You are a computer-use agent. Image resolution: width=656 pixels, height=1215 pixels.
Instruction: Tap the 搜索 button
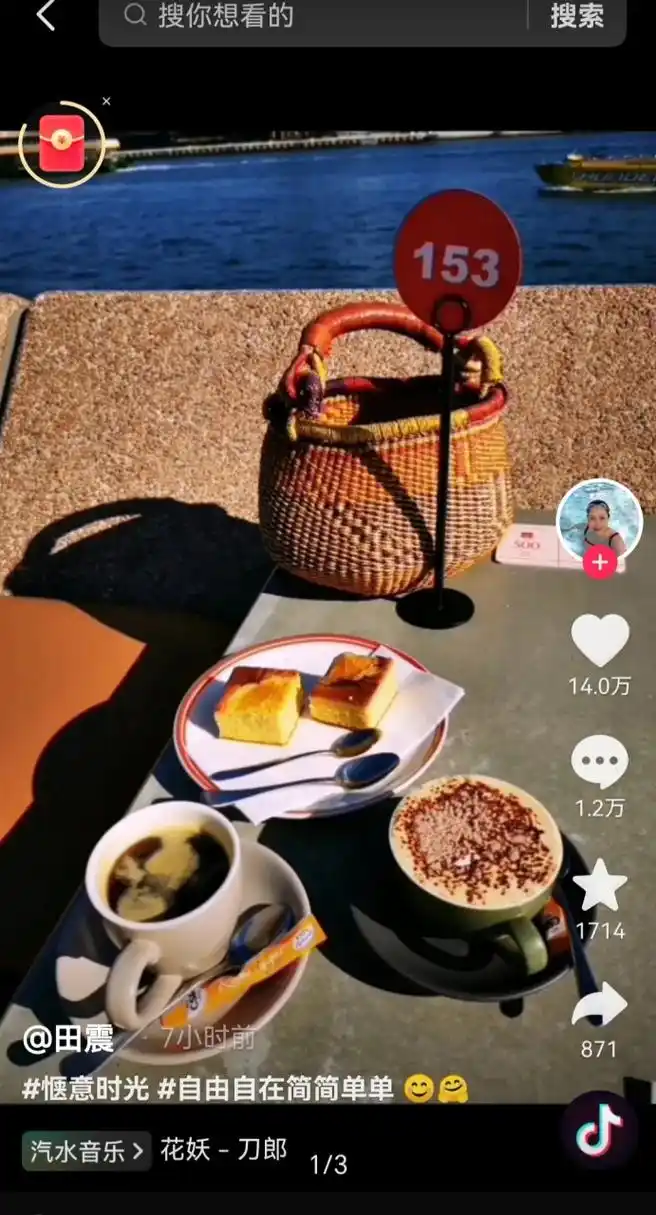point(577,16)
